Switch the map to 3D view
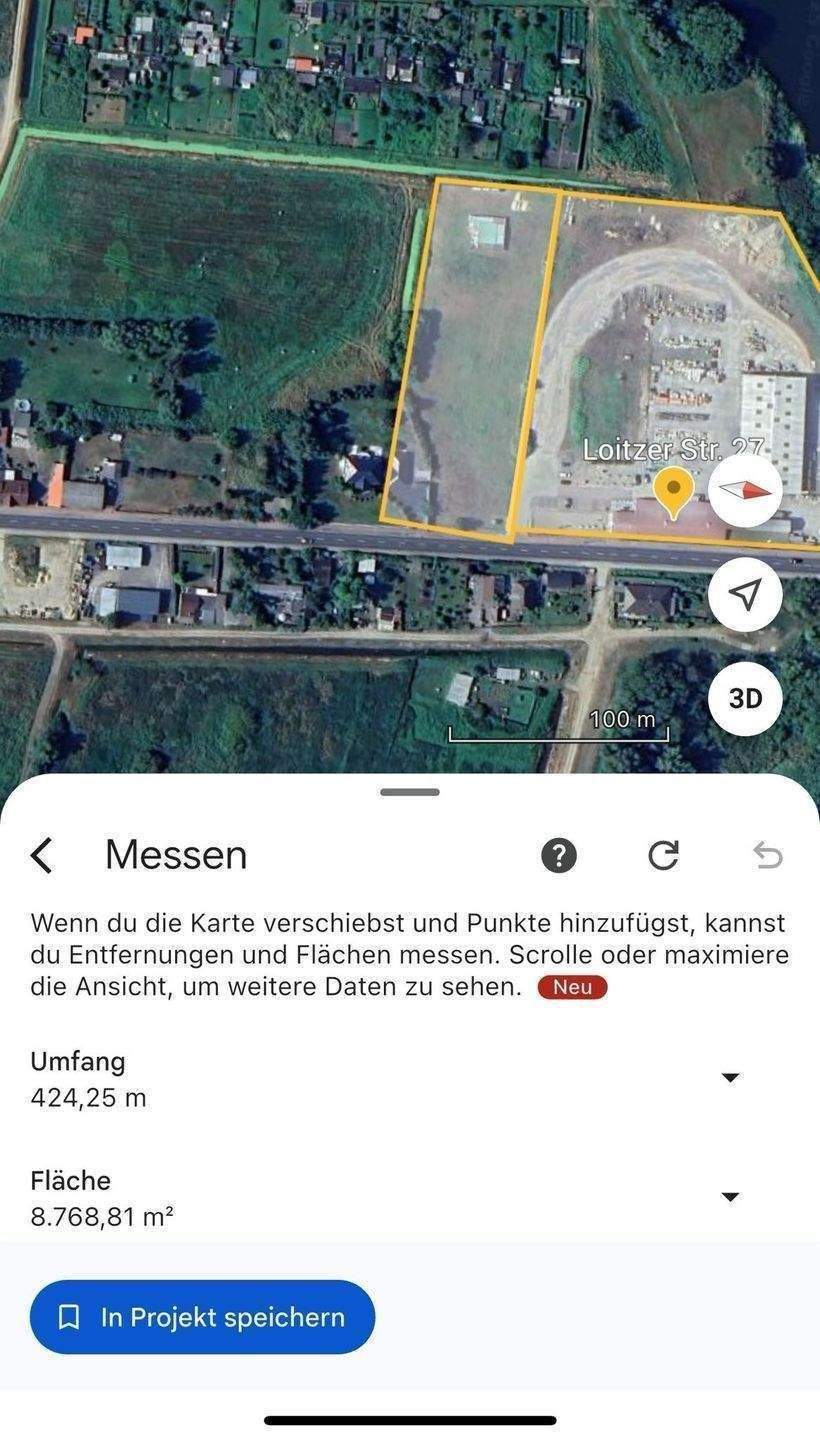The image size is (820, 1440). [745, 698]
